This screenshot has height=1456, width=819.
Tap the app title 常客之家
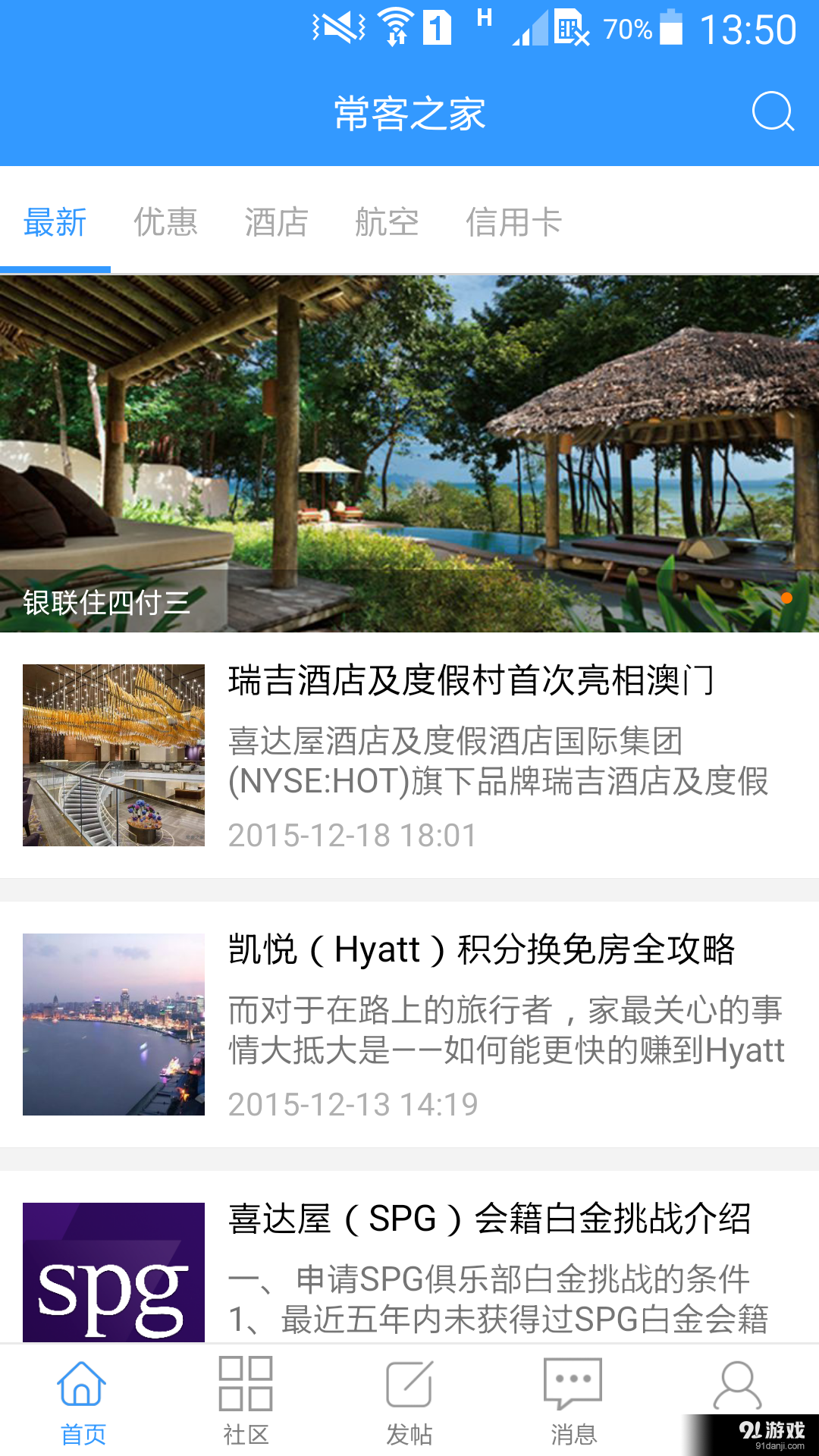409,112
